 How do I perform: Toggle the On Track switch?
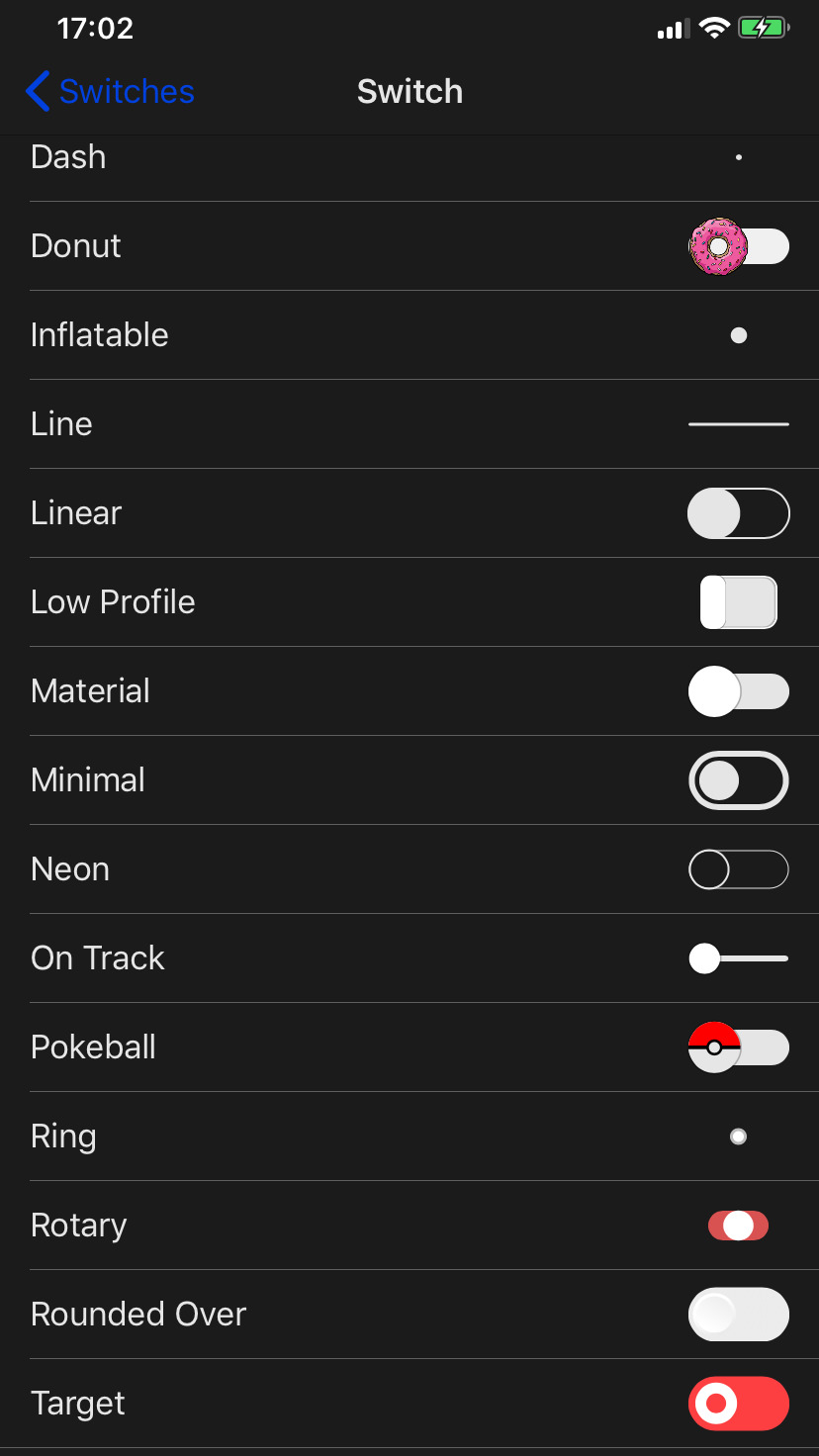click(x=739, y=958)
